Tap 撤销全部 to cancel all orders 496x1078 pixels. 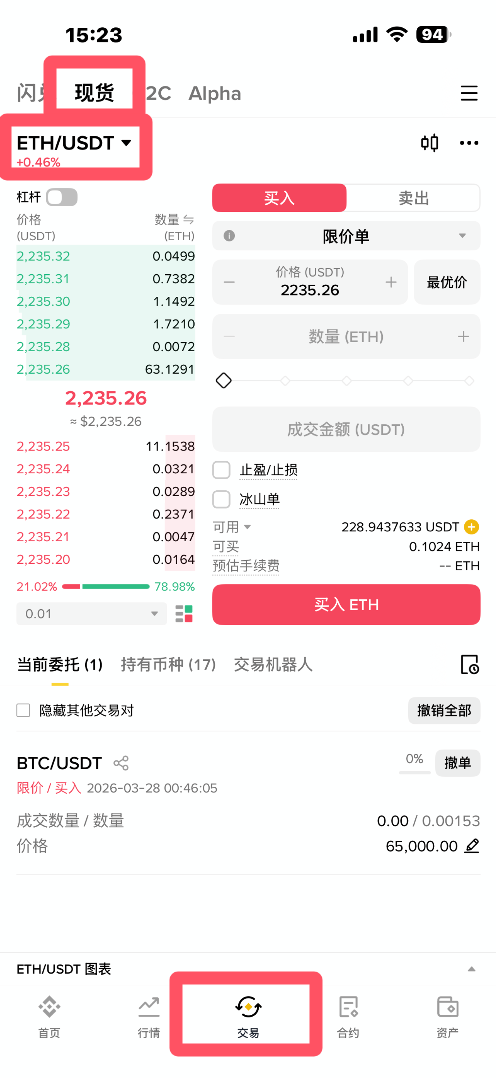(444, 710)
